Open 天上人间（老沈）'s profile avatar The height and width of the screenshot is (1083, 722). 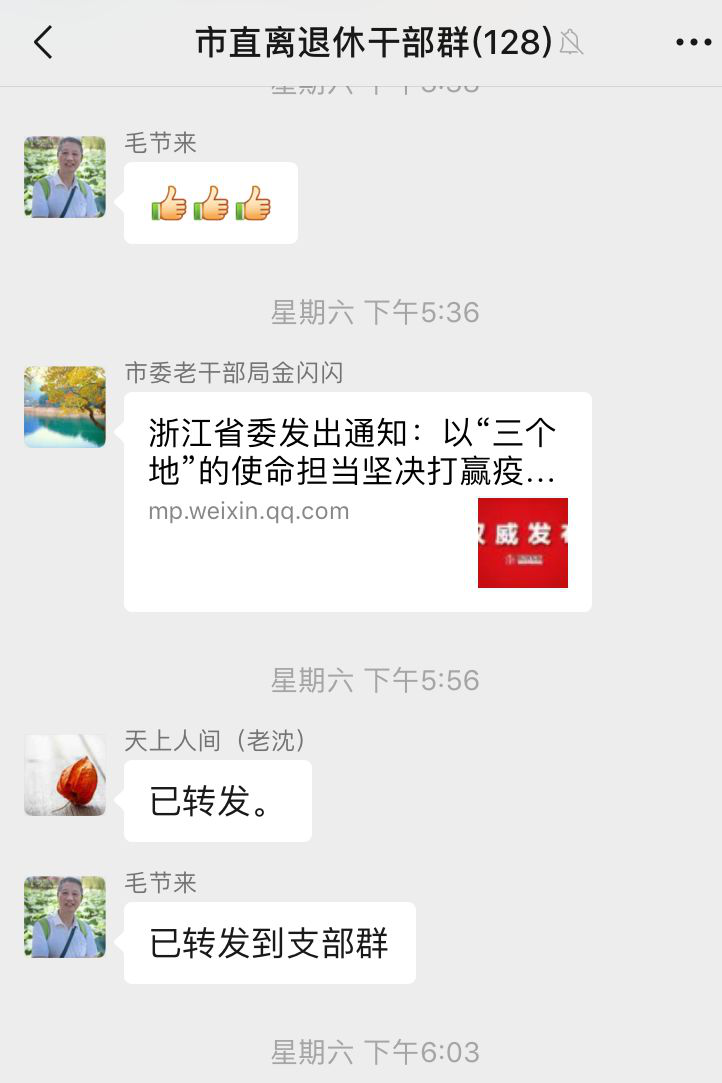[65, 775]
